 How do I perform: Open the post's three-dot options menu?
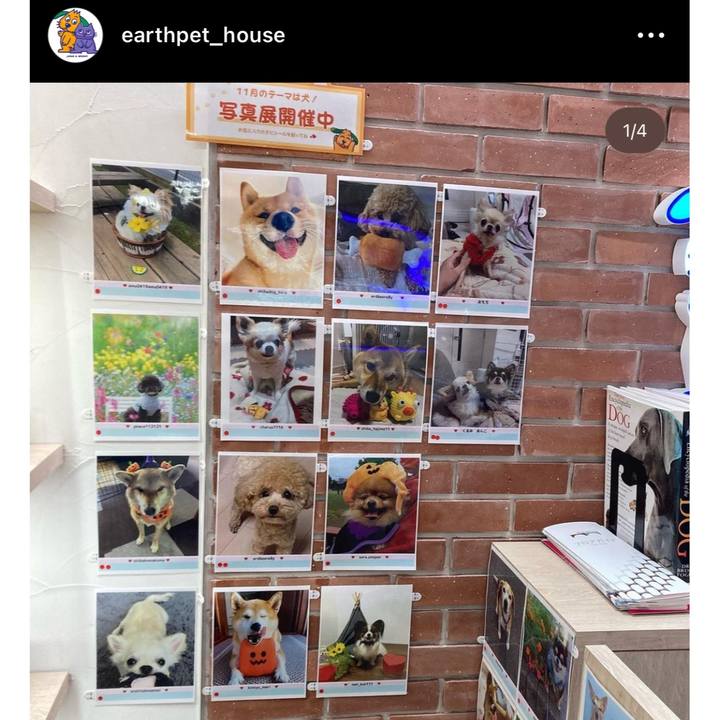pos(650,35)
